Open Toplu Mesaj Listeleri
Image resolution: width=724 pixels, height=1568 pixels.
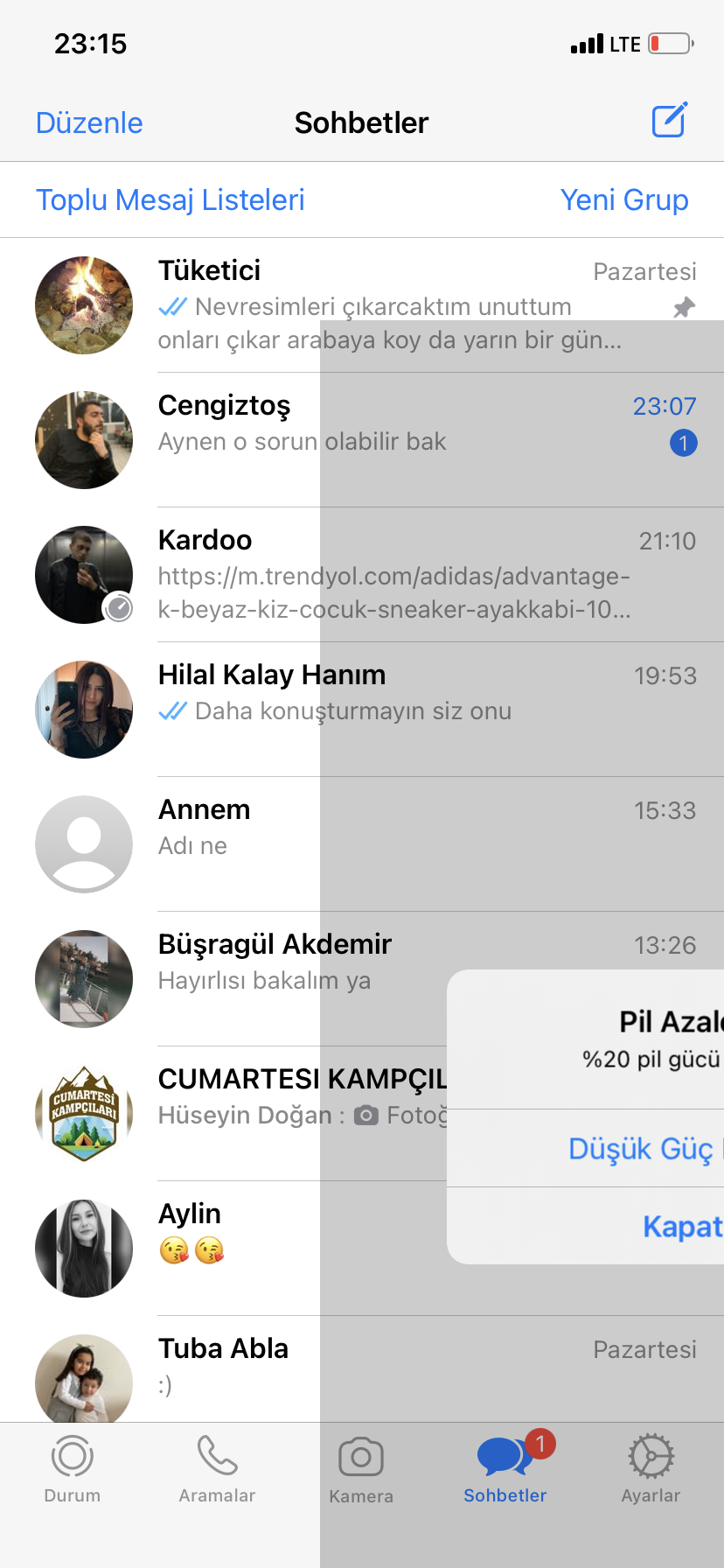pos(171,199)
